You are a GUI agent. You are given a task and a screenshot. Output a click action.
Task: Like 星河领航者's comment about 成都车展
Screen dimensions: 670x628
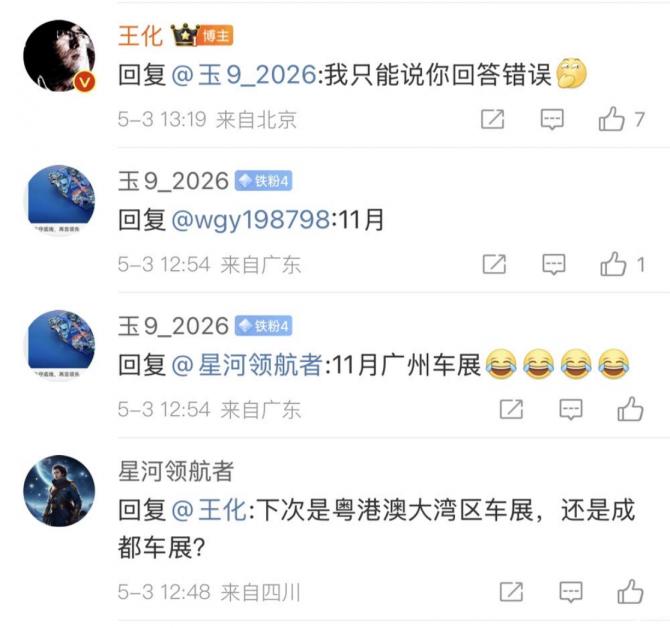630,591
